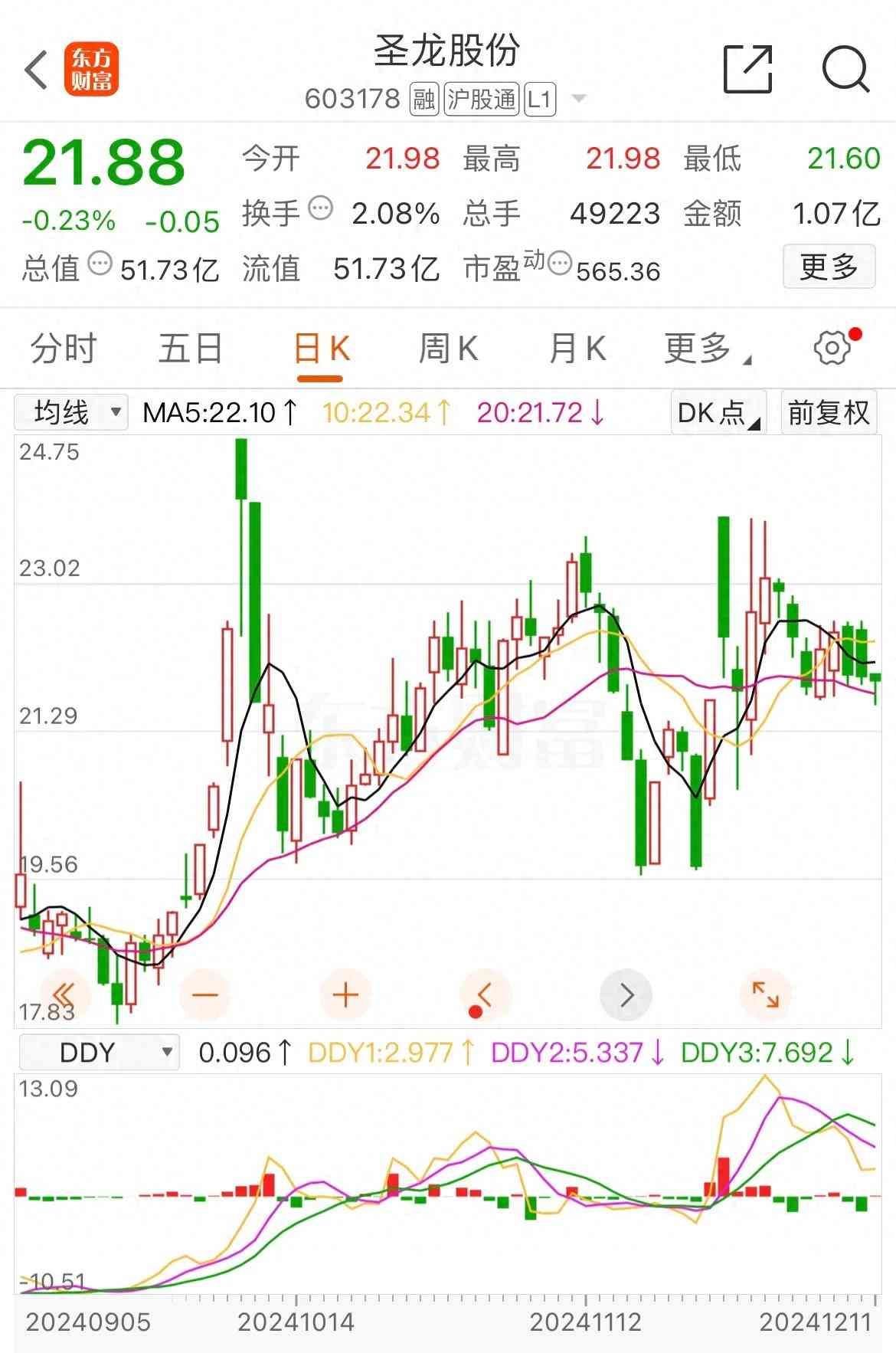Select the 日K chart tab
The image size is (896, 1353).
321,349
